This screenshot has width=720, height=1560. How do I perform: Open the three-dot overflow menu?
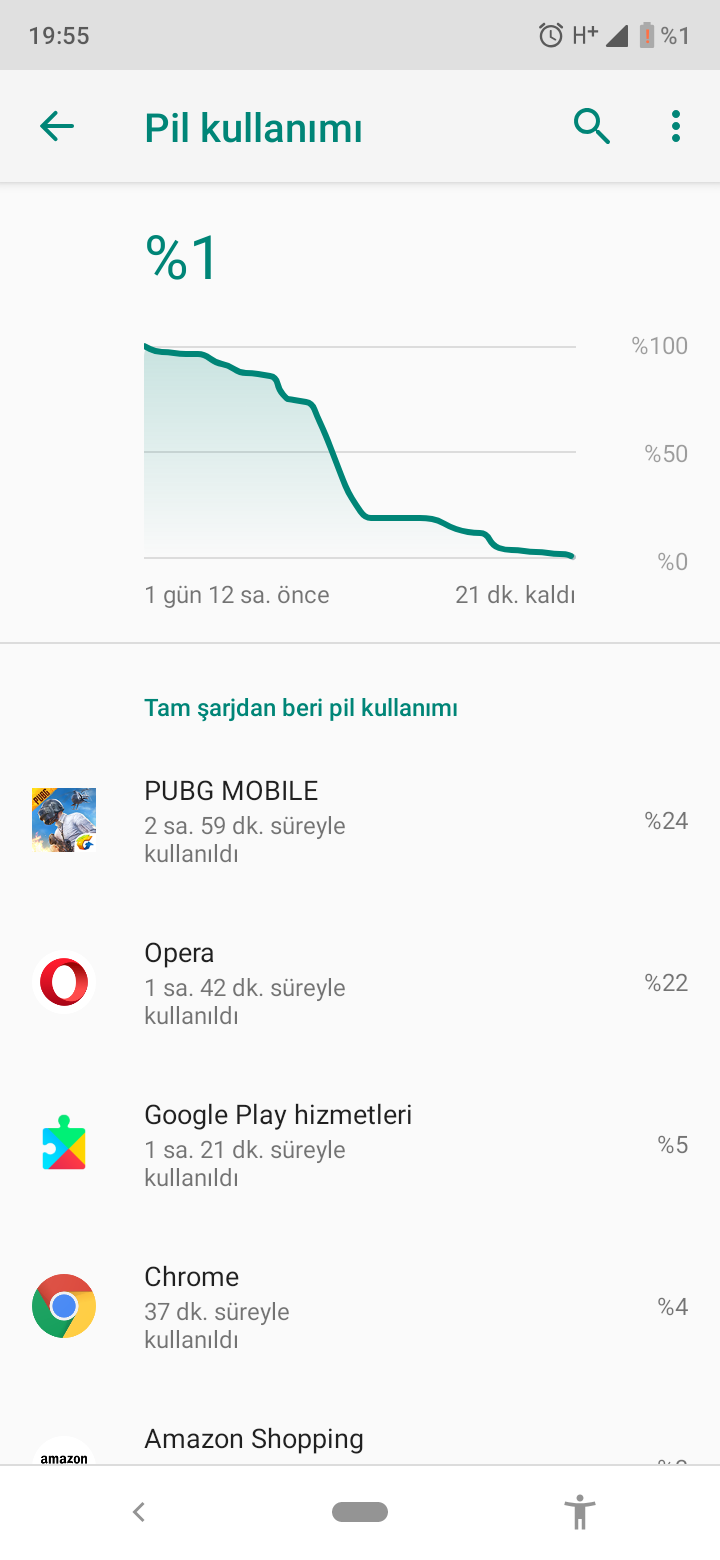(676, 126)
